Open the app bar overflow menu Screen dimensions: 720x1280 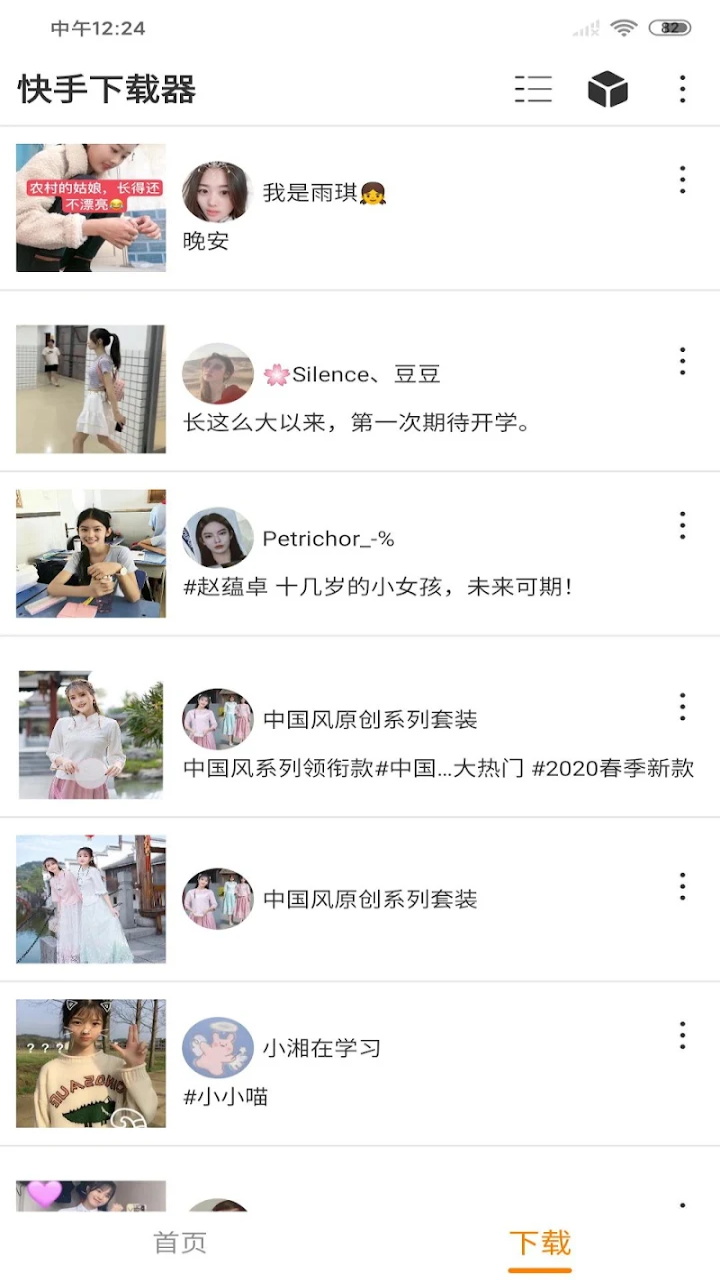682,89
